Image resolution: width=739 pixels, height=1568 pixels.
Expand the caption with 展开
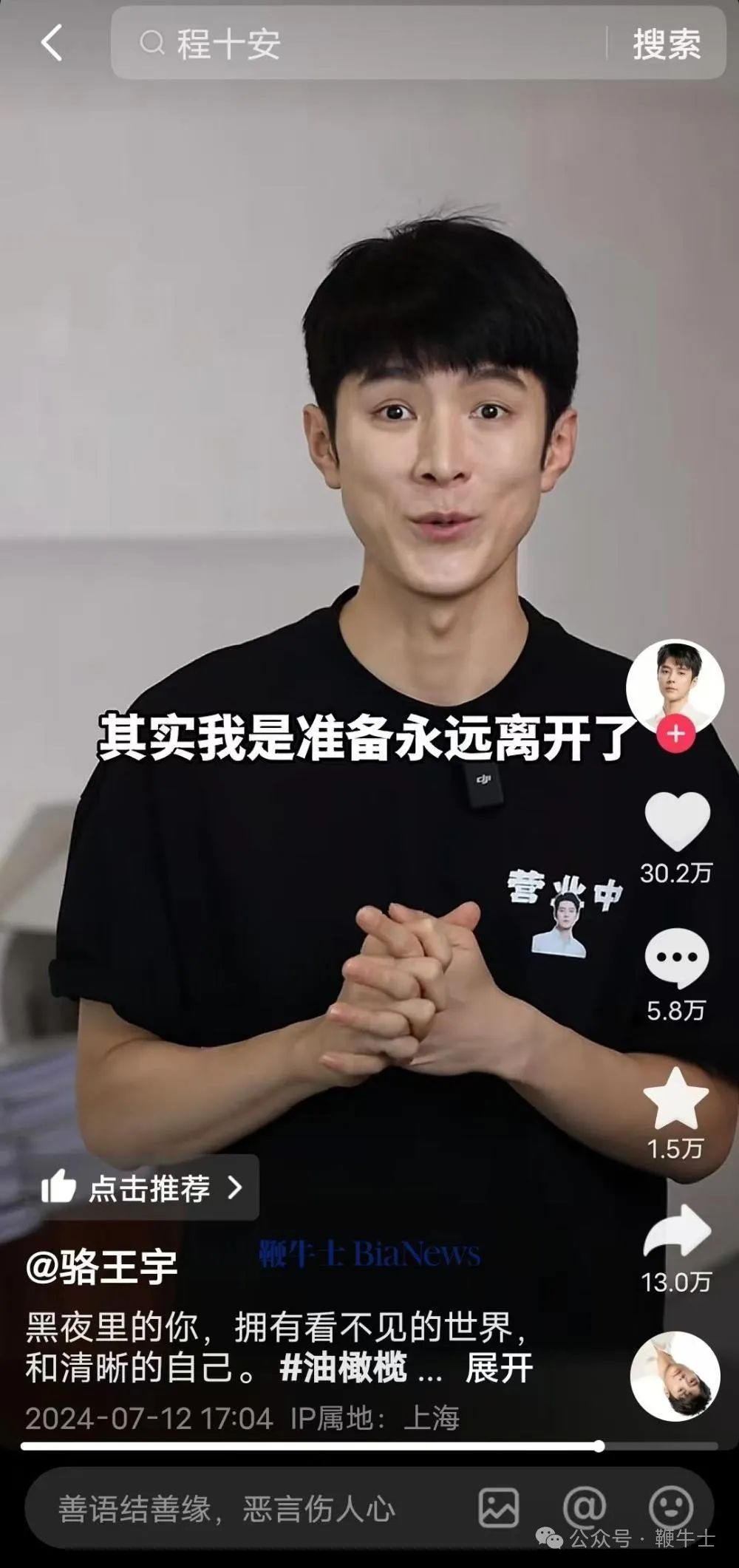[499, 1368]
